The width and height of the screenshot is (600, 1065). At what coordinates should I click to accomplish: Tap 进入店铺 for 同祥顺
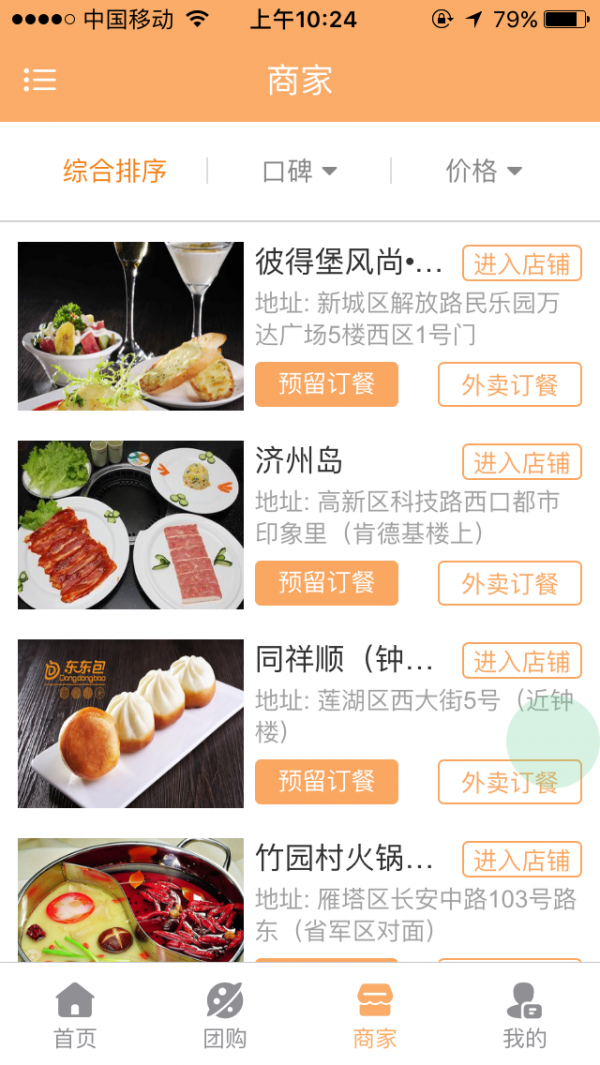pos(522,662)
